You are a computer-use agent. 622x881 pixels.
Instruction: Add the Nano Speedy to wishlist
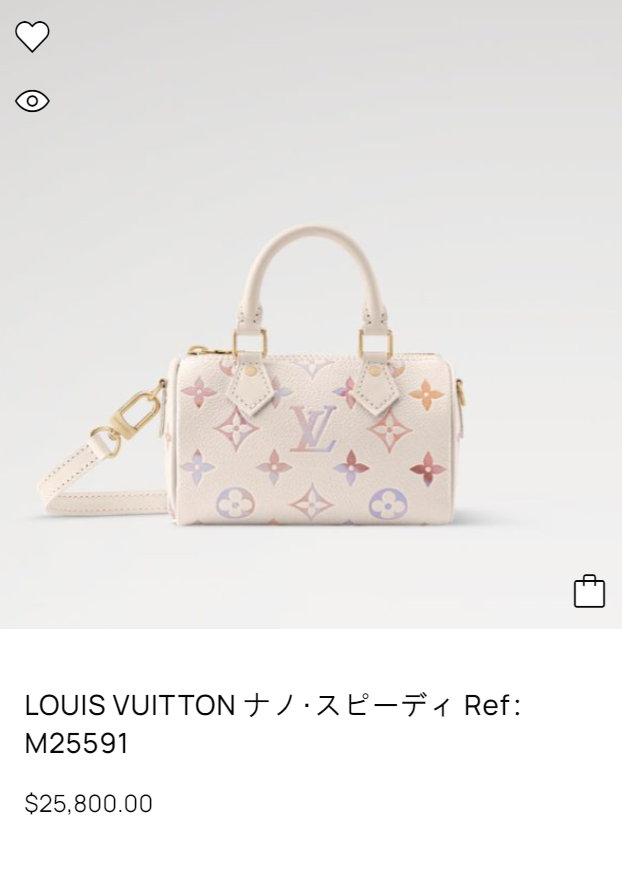pos(32,37)
